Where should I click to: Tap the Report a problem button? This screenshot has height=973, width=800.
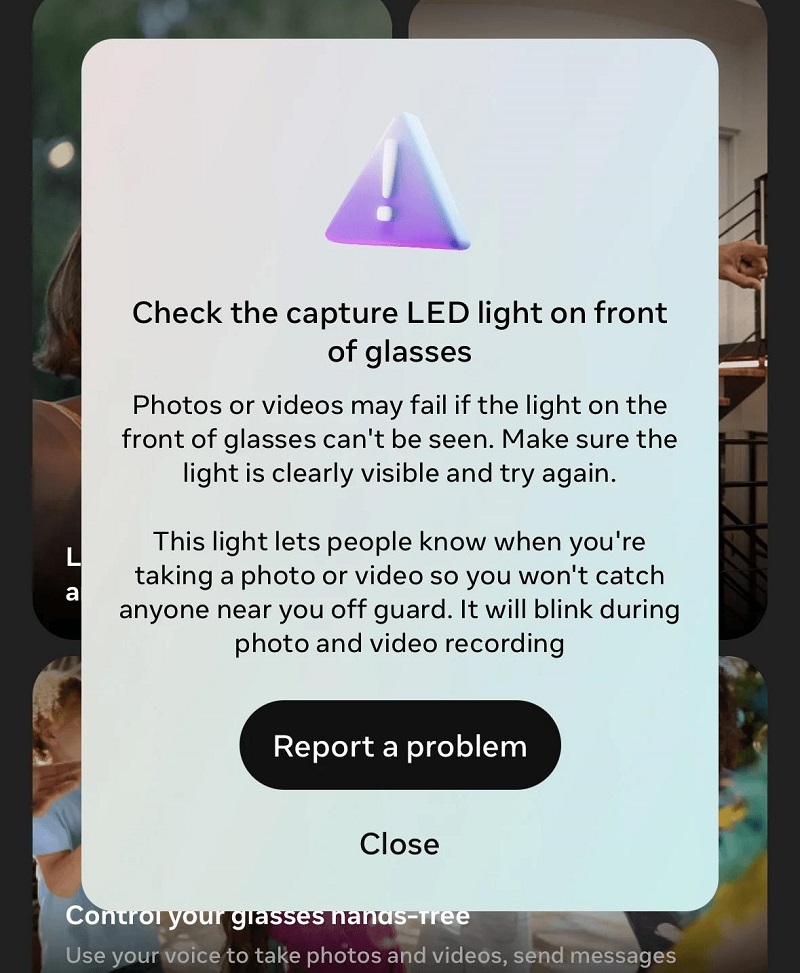point(400,746)
